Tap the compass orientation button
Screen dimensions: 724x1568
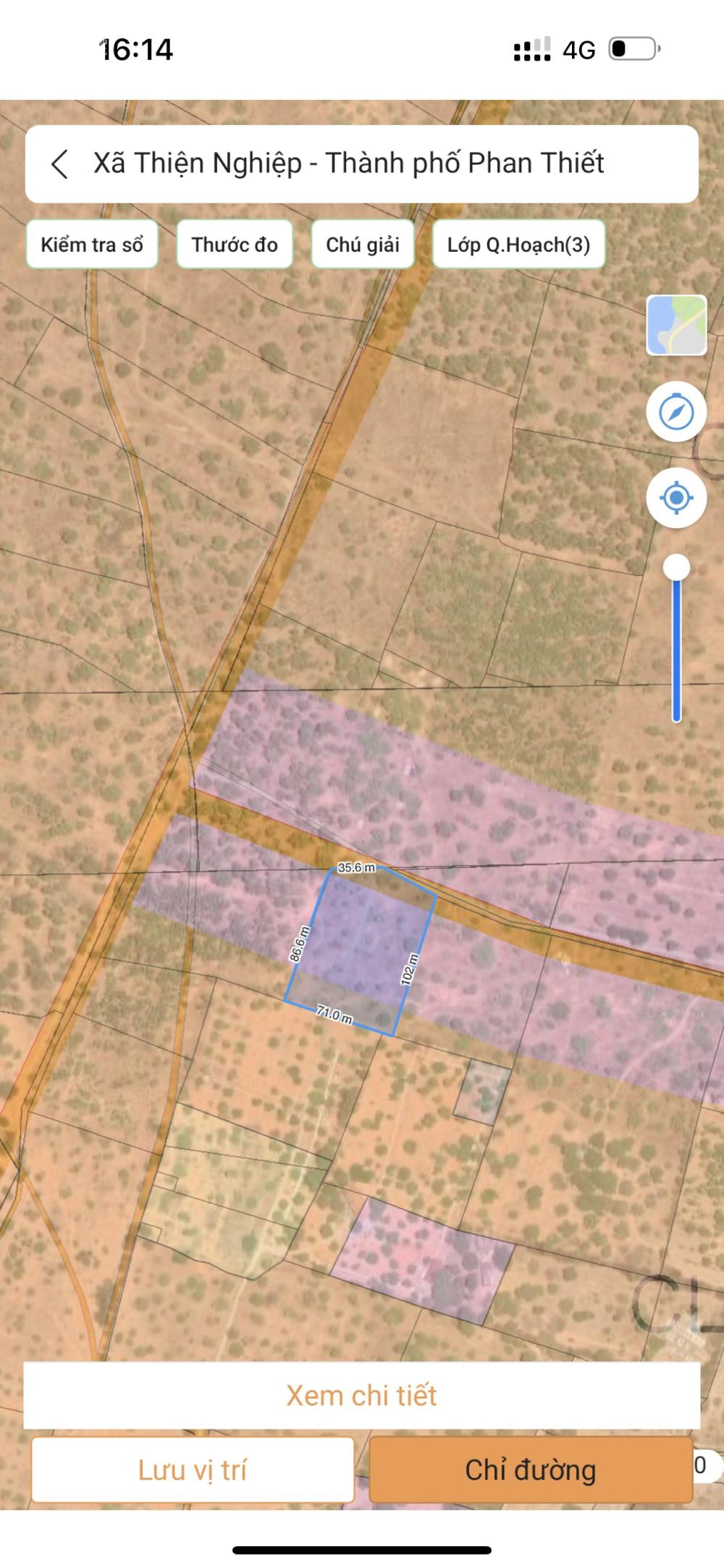(676, 412)
